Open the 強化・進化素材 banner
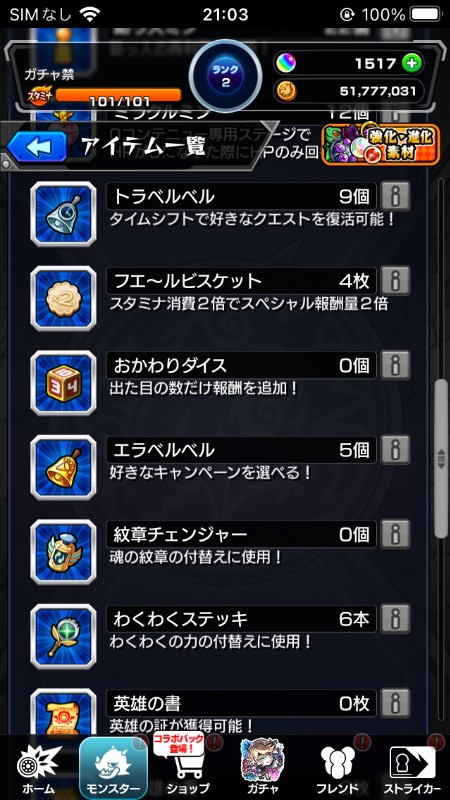Viewport: 450px width, 800px height. click(381, 145)
